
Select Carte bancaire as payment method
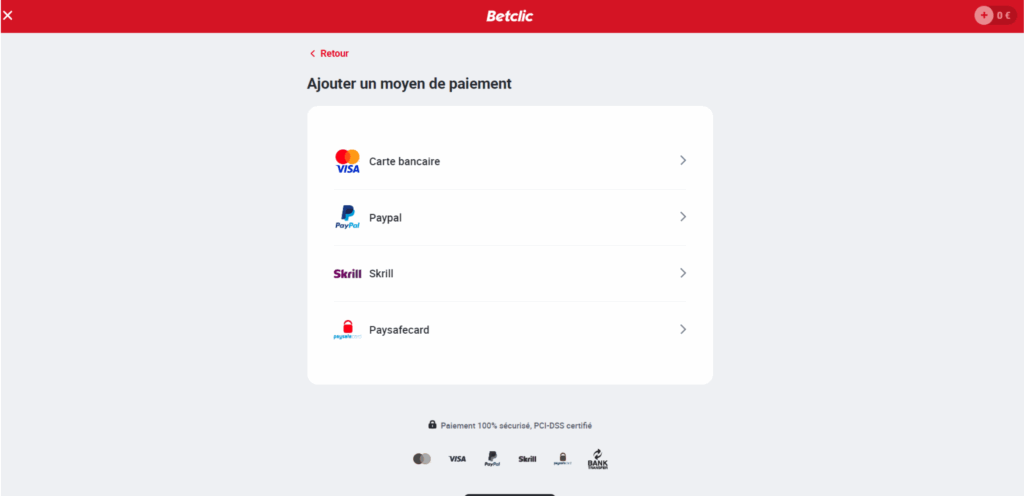click(510, 161)
